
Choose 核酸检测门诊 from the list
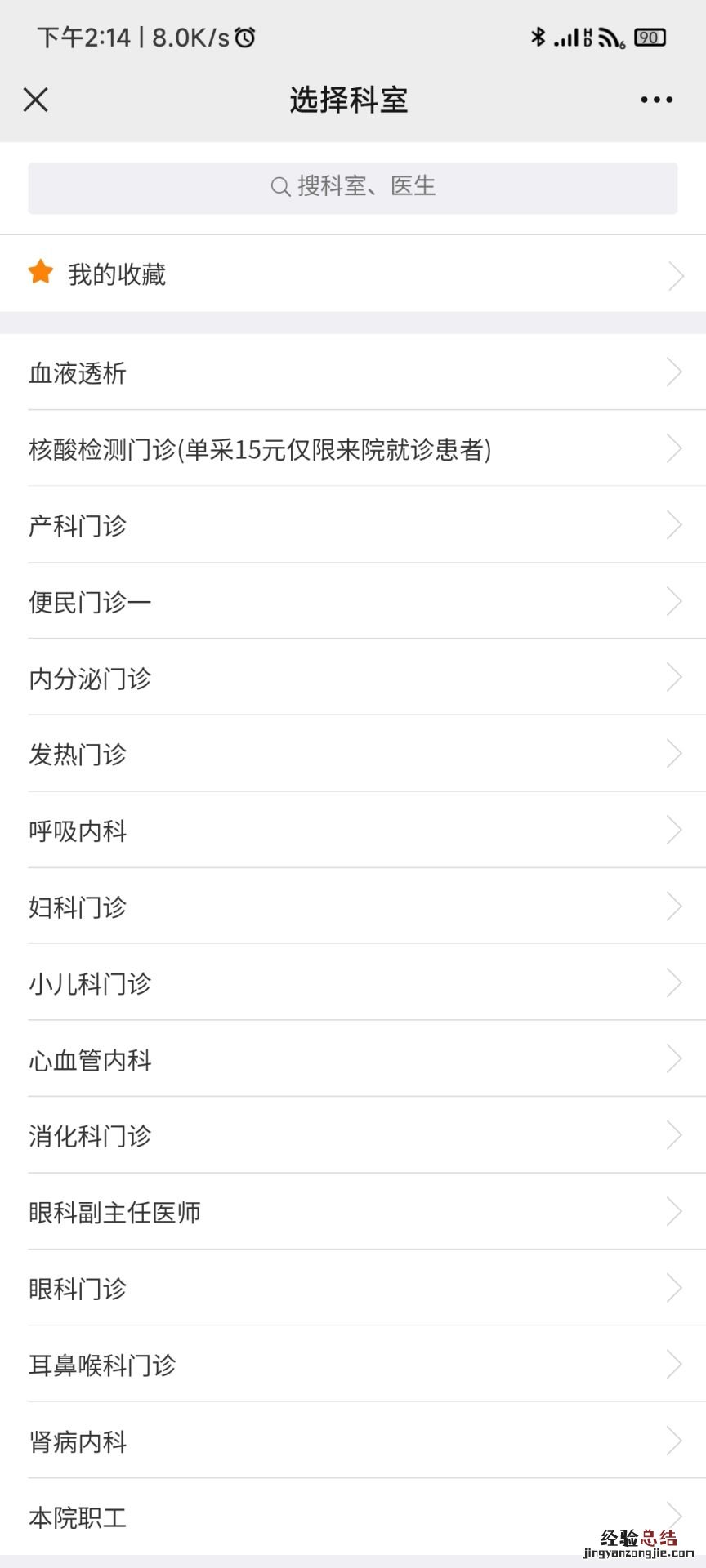pos(353,448)
